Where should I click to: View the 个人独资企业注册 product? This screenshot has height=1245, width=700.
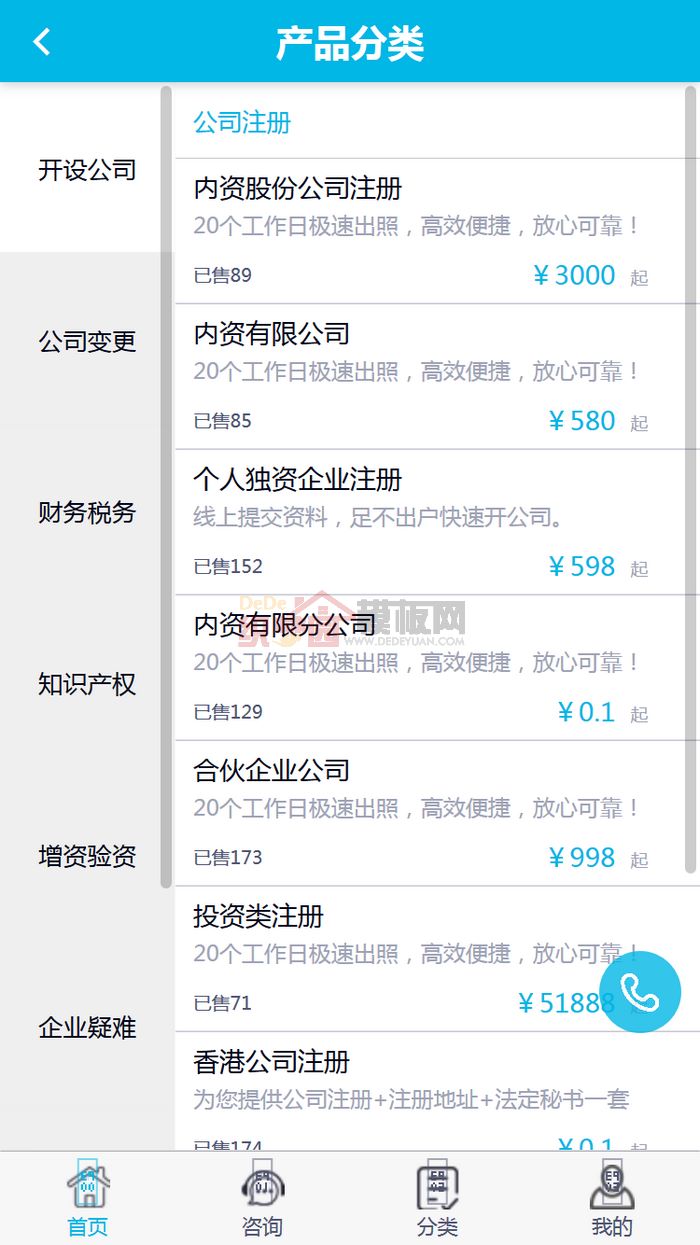point(437,523)
